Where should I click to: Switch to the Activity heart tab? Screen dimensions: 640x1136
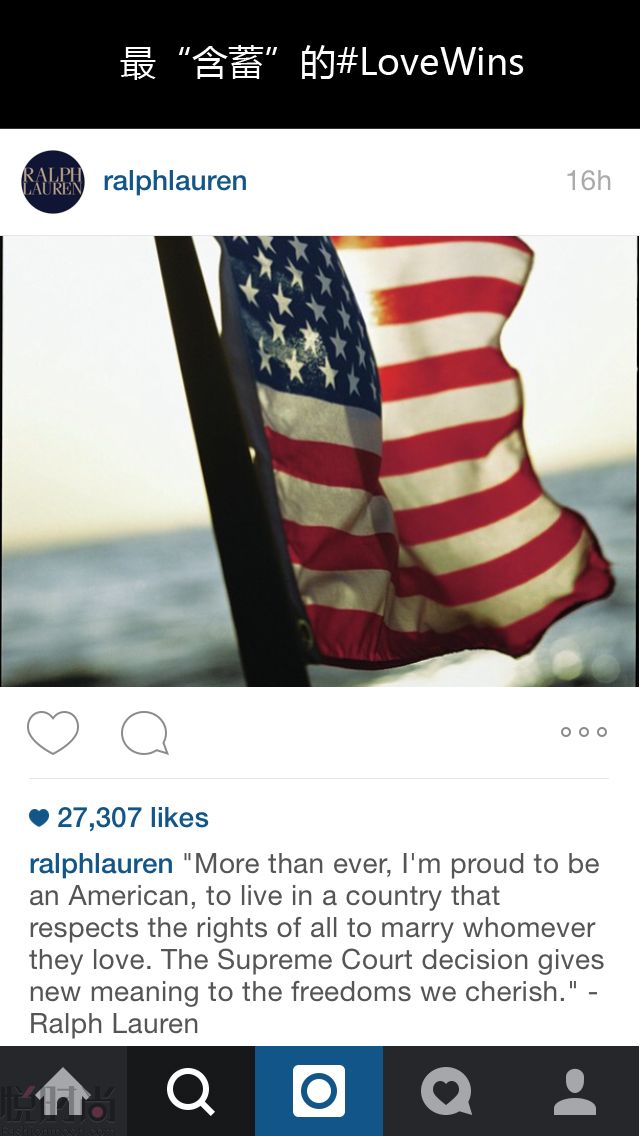click(x=446, y=1091)
